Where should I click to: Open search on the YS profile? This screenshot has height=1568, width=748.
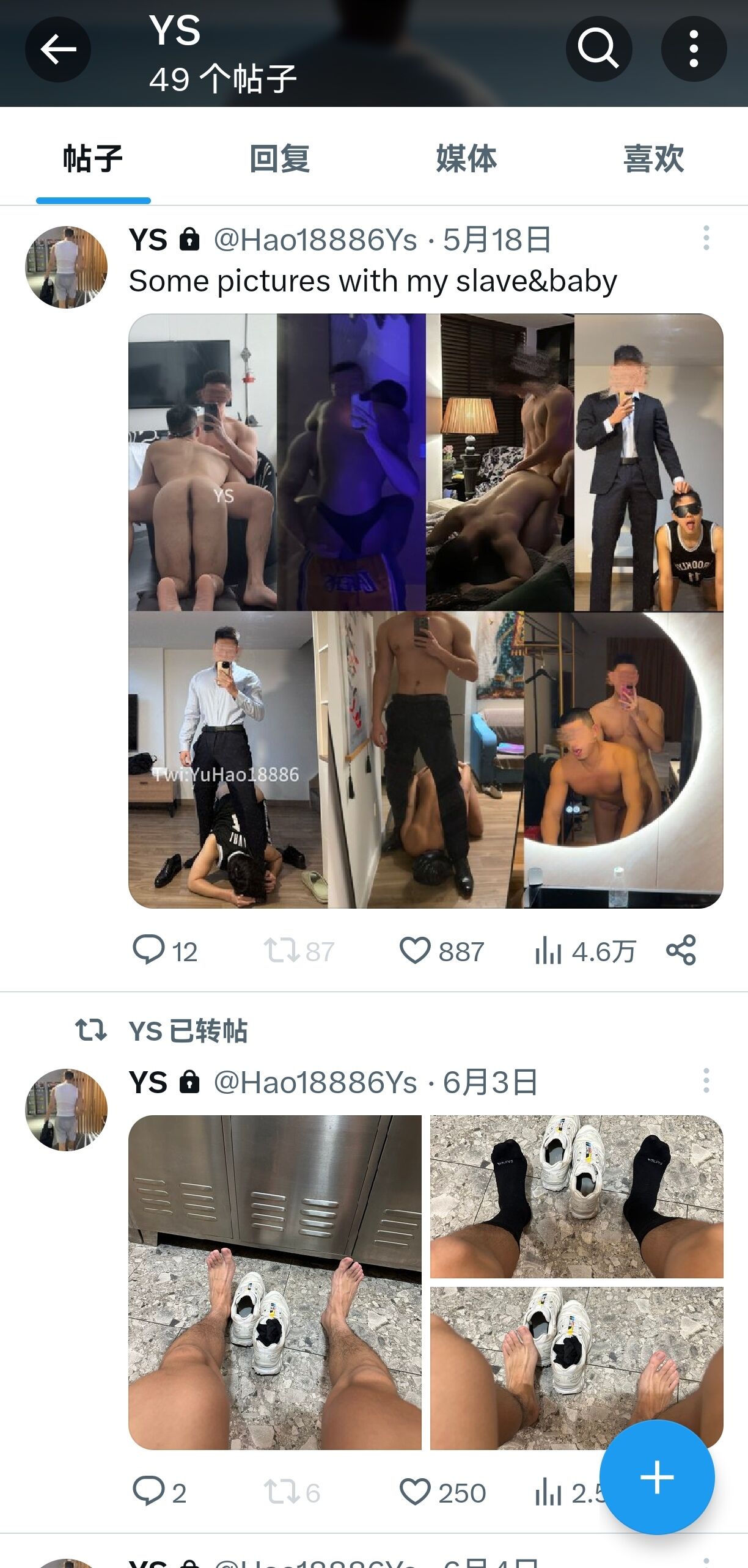(x=598, y=49)
